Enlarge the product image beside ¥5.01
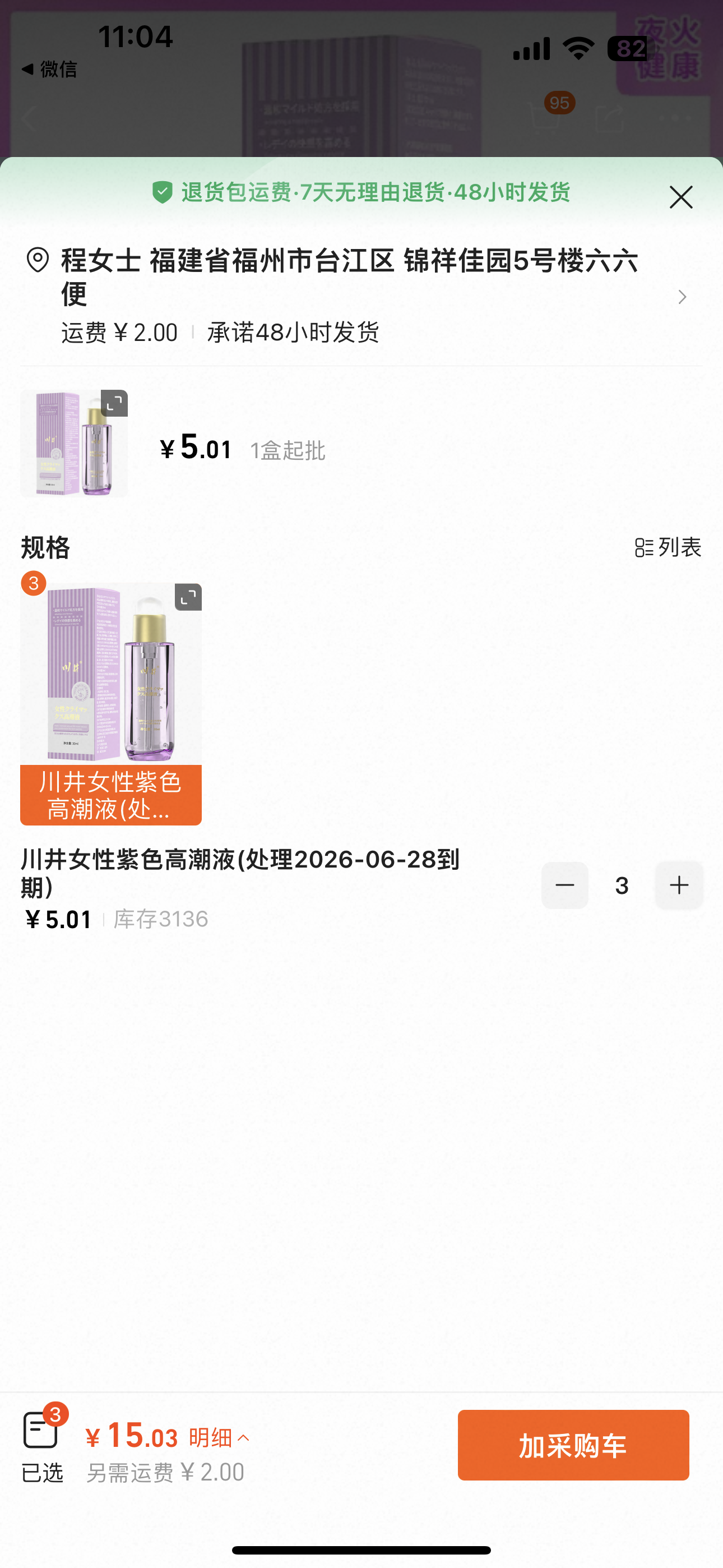723x1568 pixels. click(114, 403)
